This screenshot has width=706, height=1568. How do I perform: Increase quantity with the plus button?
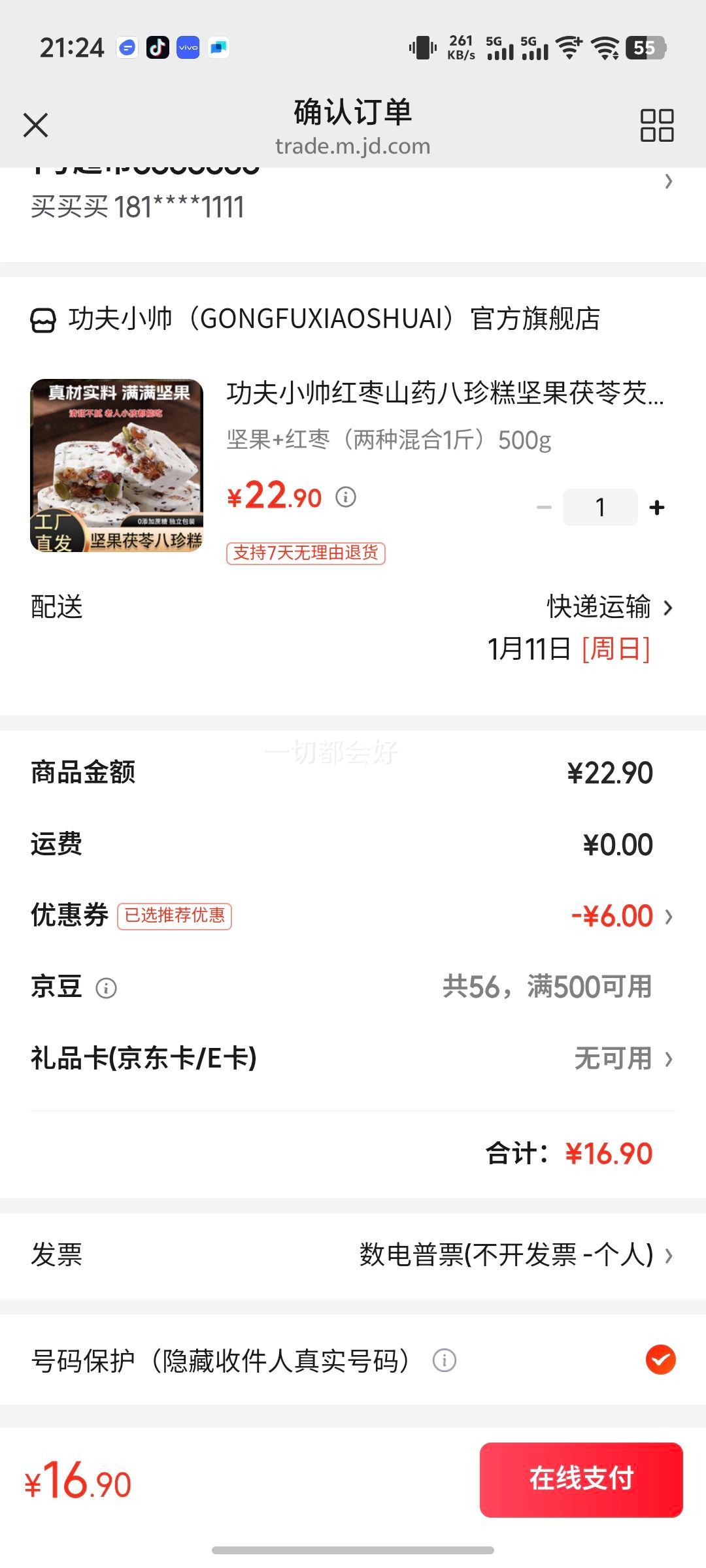tap(657, 508)
